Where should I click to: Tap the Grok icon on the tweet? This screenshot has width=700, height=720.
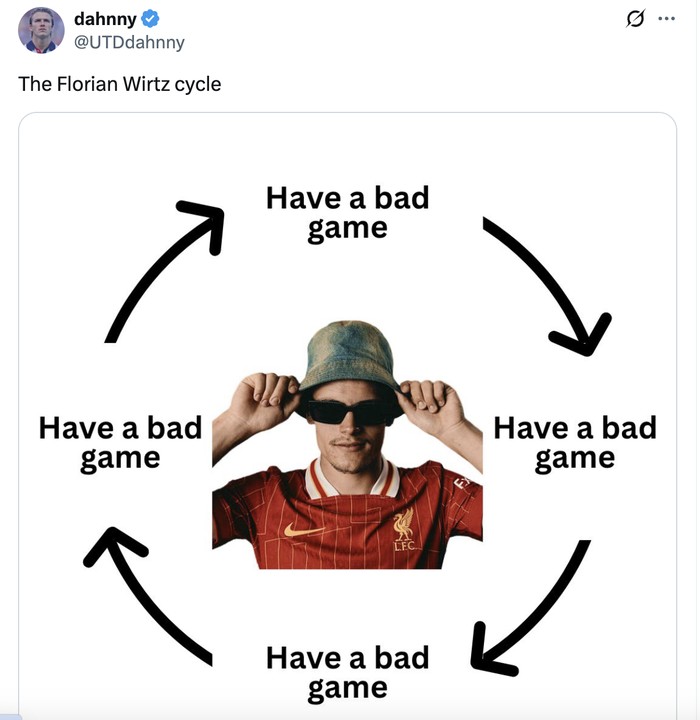tap(634, 19)
